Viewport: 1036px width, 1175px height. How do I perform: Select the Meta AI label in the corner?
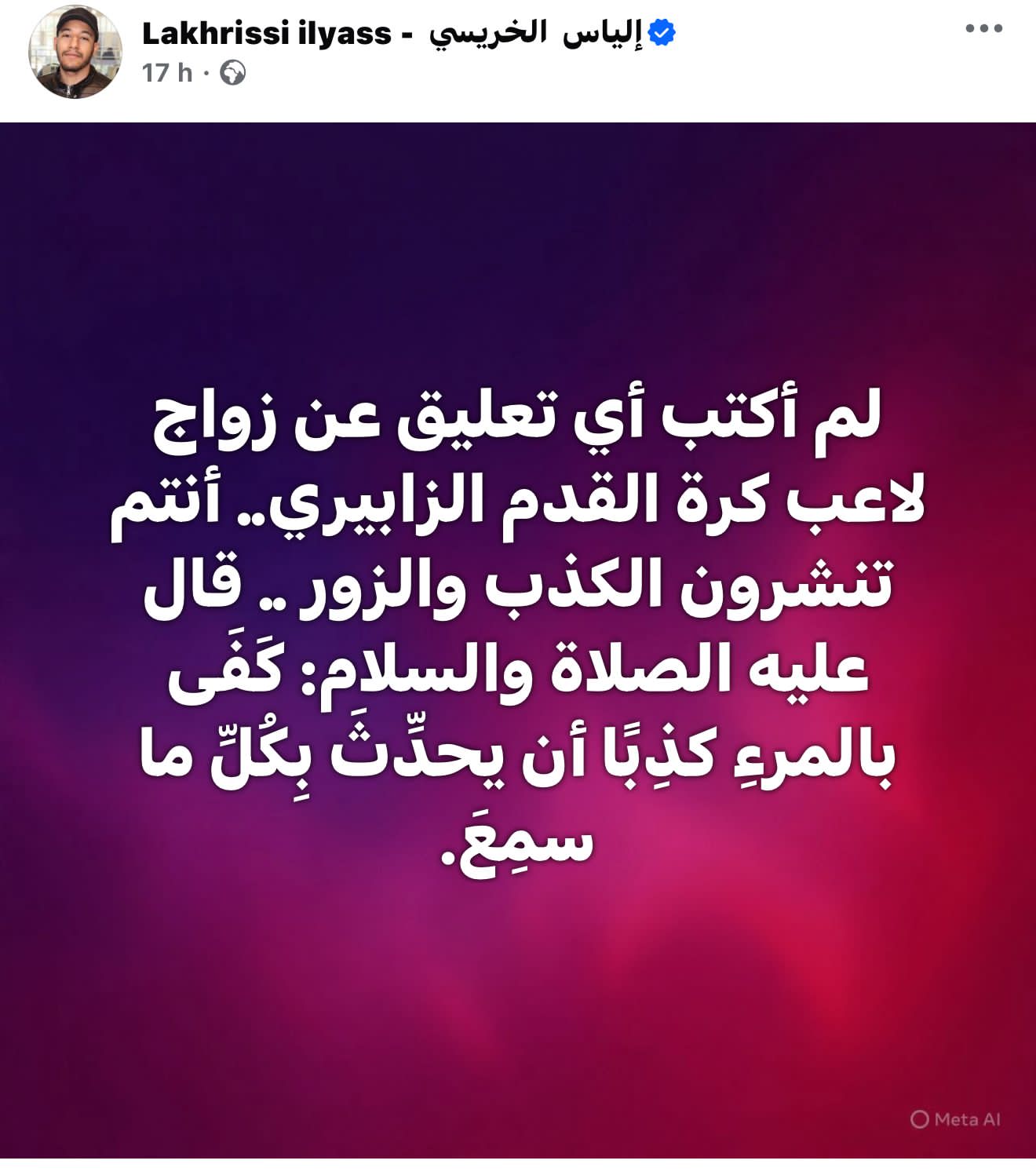[x=965, y=1119]
